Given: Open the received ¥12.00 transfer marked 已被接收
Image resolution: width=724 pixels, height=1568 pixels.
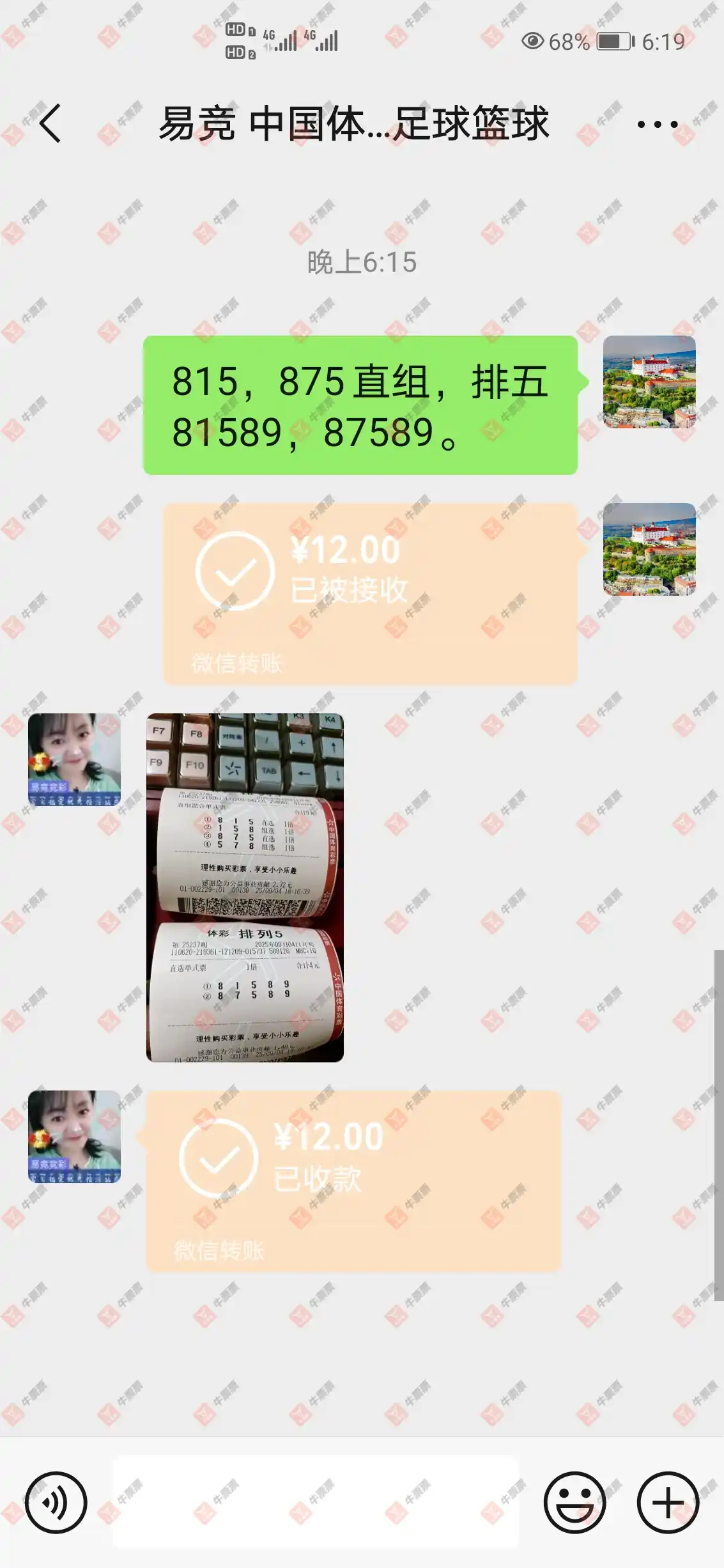Looking at the screenshot, I should pyautogui.click(x=370, y=593).
